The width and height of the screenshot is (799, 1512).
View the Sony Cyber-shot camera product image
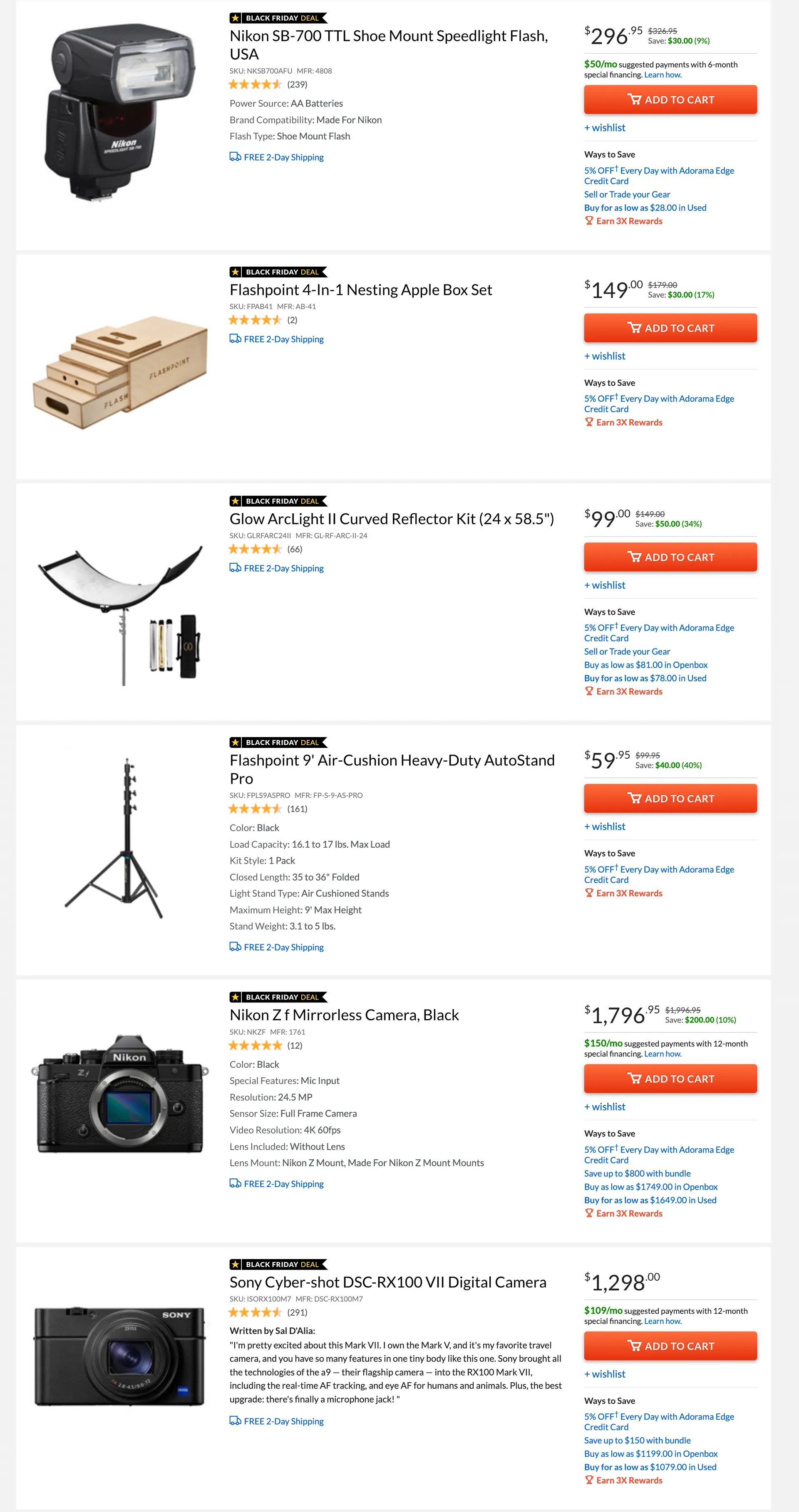tap(120, 1357)
